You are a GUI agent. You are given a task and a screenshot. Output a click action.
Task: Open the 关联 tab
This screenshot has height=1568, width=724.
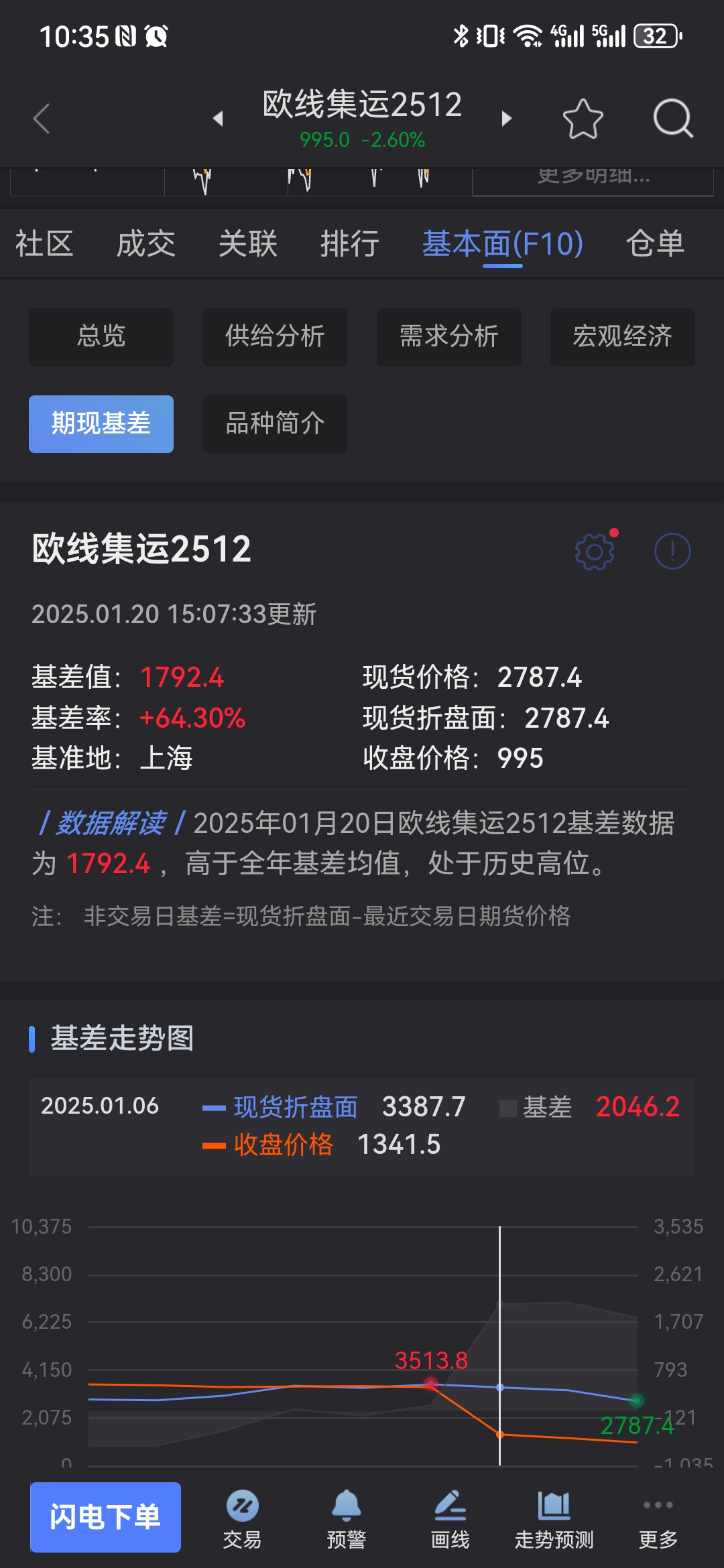click(x=247, y=243)
